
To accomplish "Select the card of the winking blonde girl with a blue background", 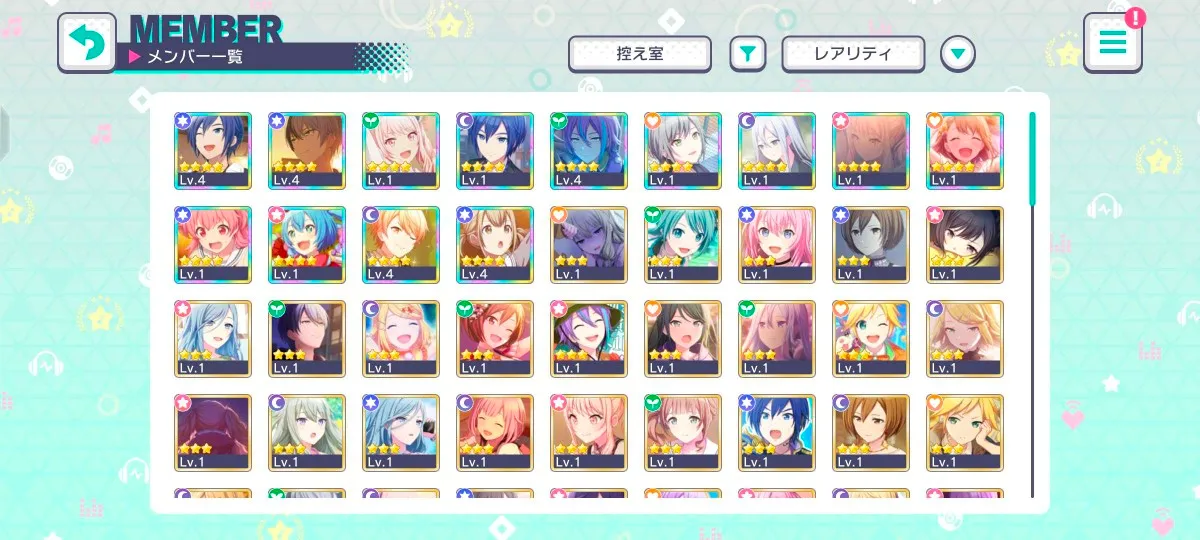I will (871, 339).
